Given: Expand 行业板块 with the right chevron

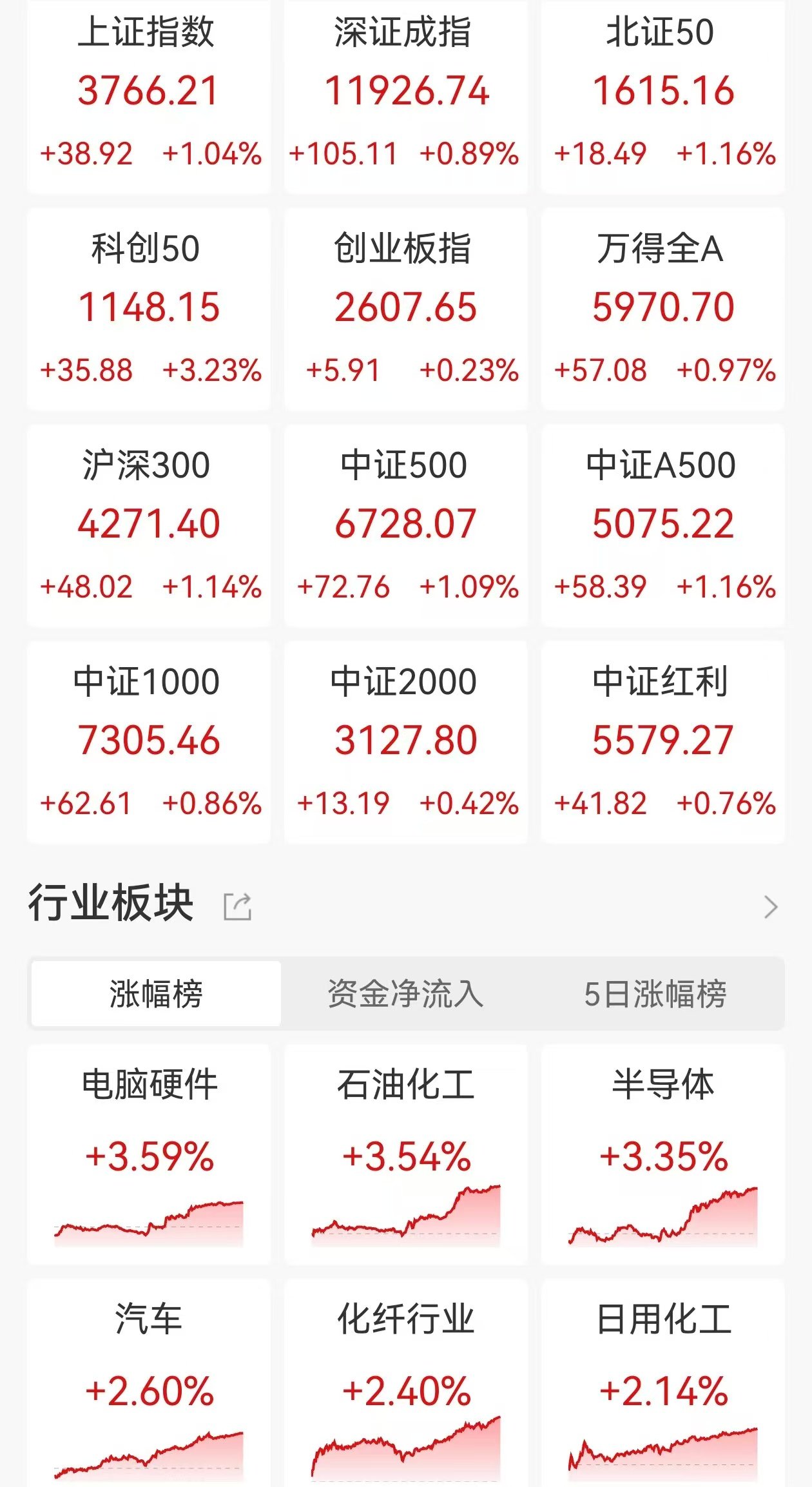Looking at the screenshot, I should coord(771,906).
